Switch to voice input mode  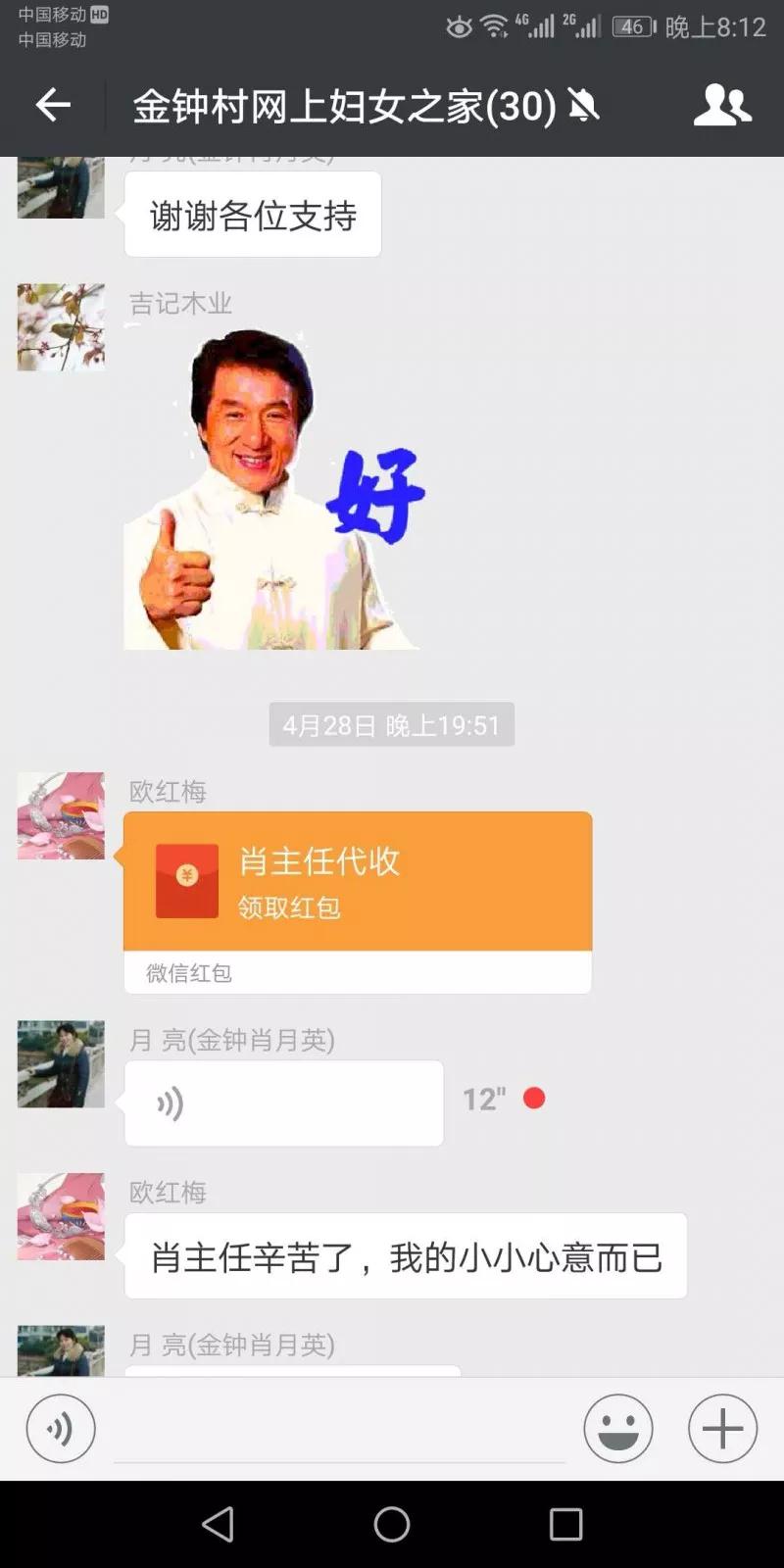[61, 1428]
